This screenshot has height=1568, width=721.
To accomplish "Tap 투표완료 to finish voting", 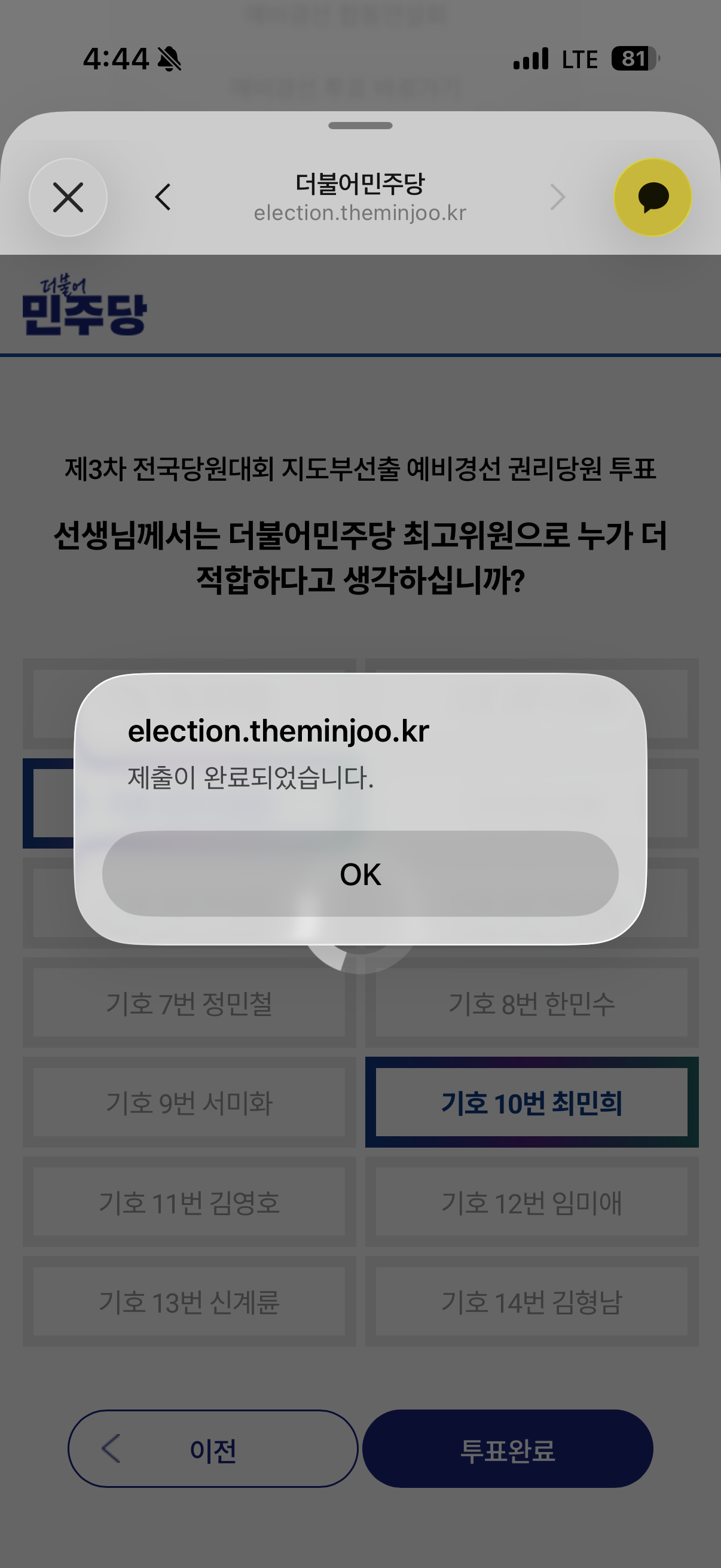I will pos(508,1448).
